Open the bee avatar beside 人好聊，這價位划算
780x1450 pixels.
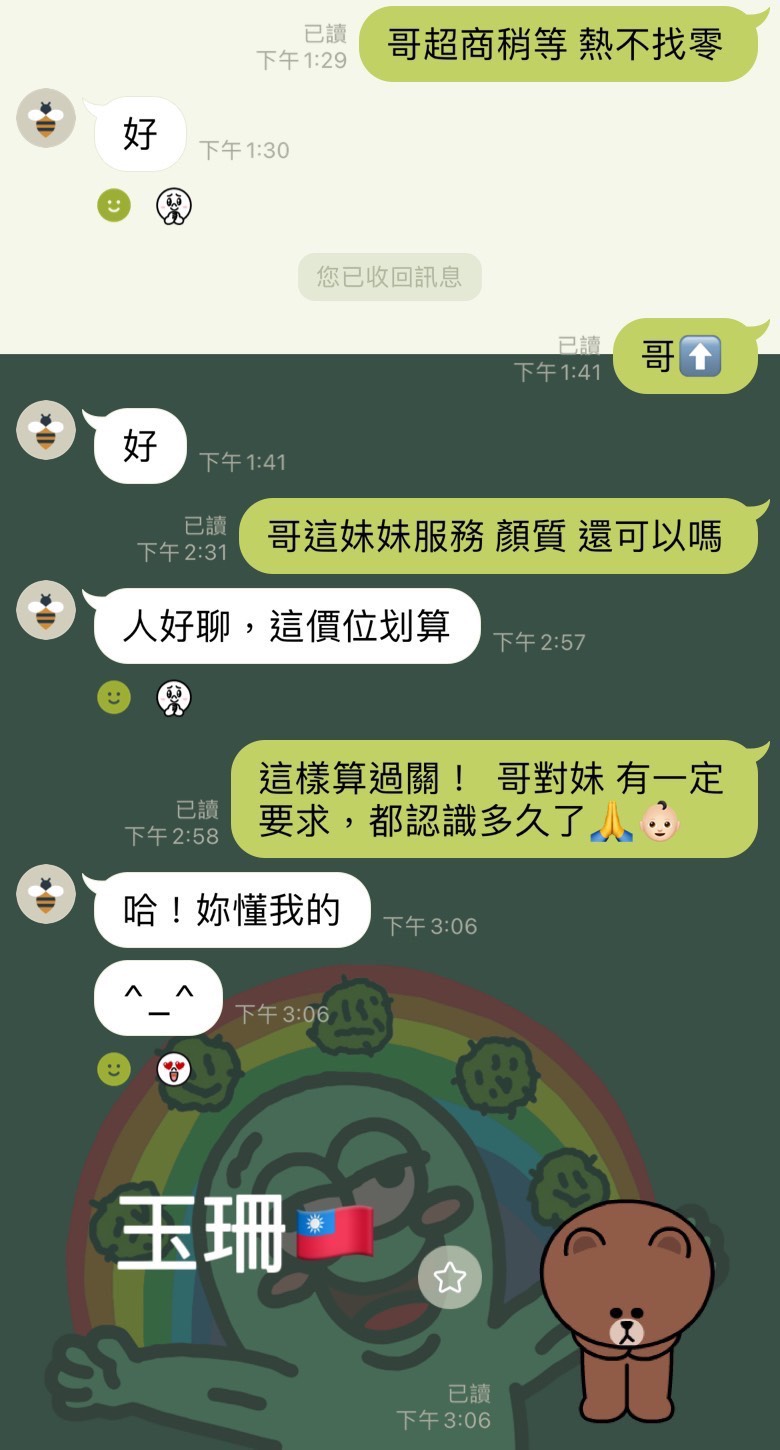[x=46, y=610]
